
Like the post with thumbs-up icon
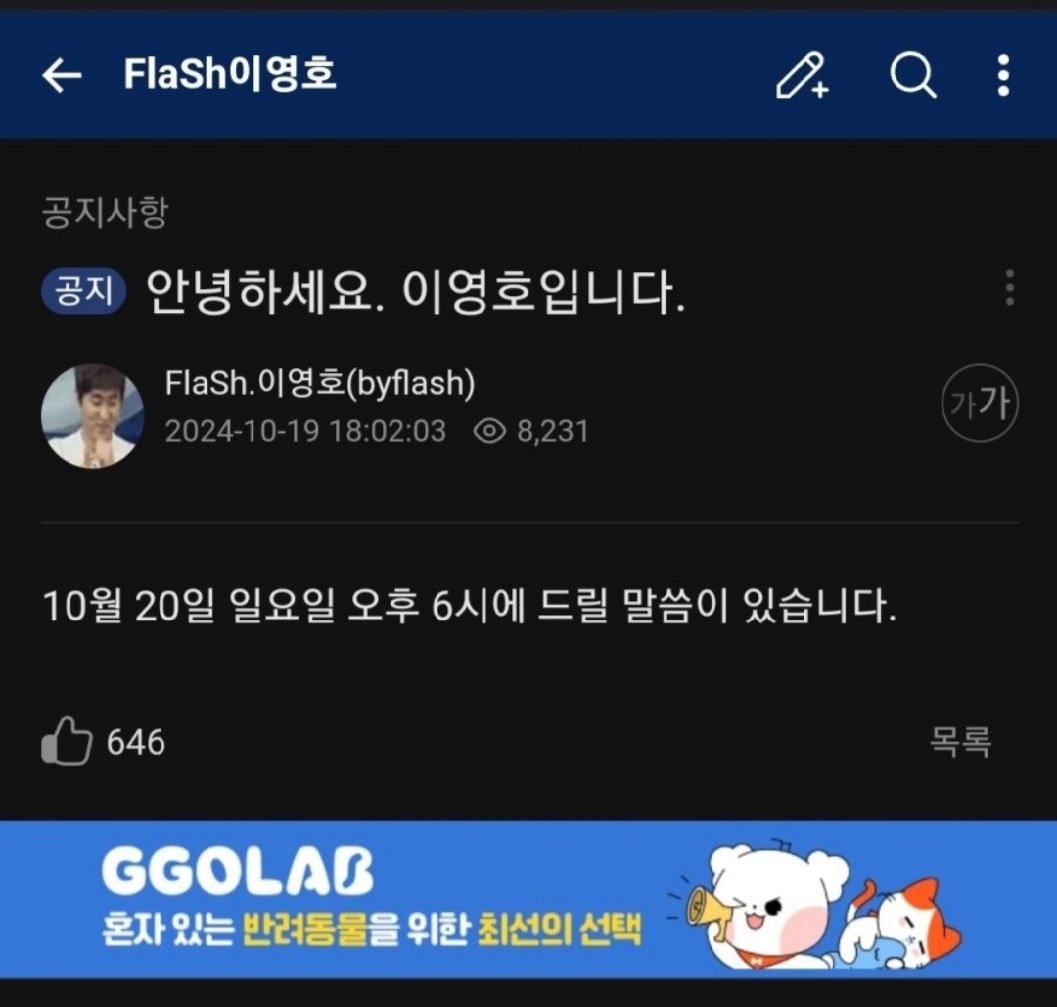click(66, 743)
